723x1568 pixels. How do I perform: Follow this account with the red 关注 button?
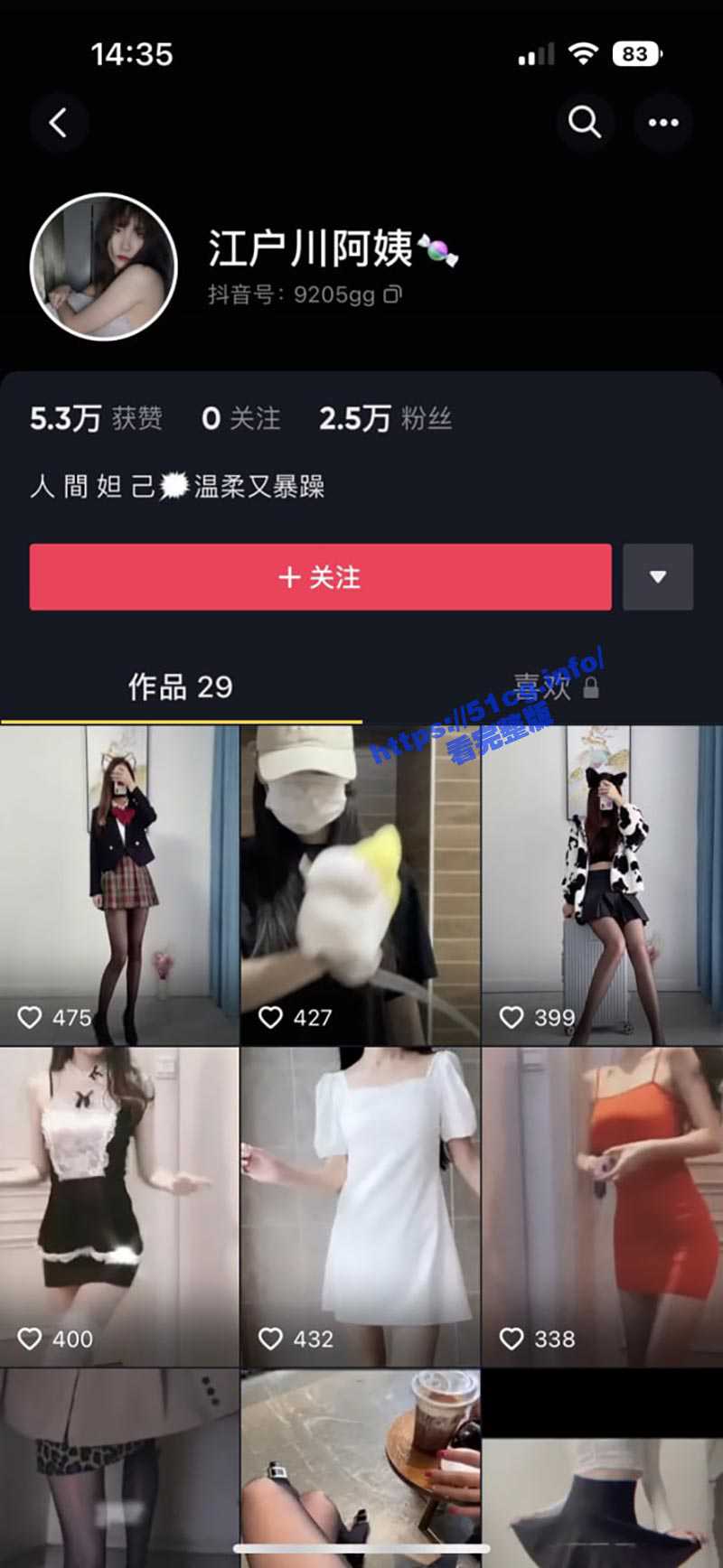click(320, 577)
